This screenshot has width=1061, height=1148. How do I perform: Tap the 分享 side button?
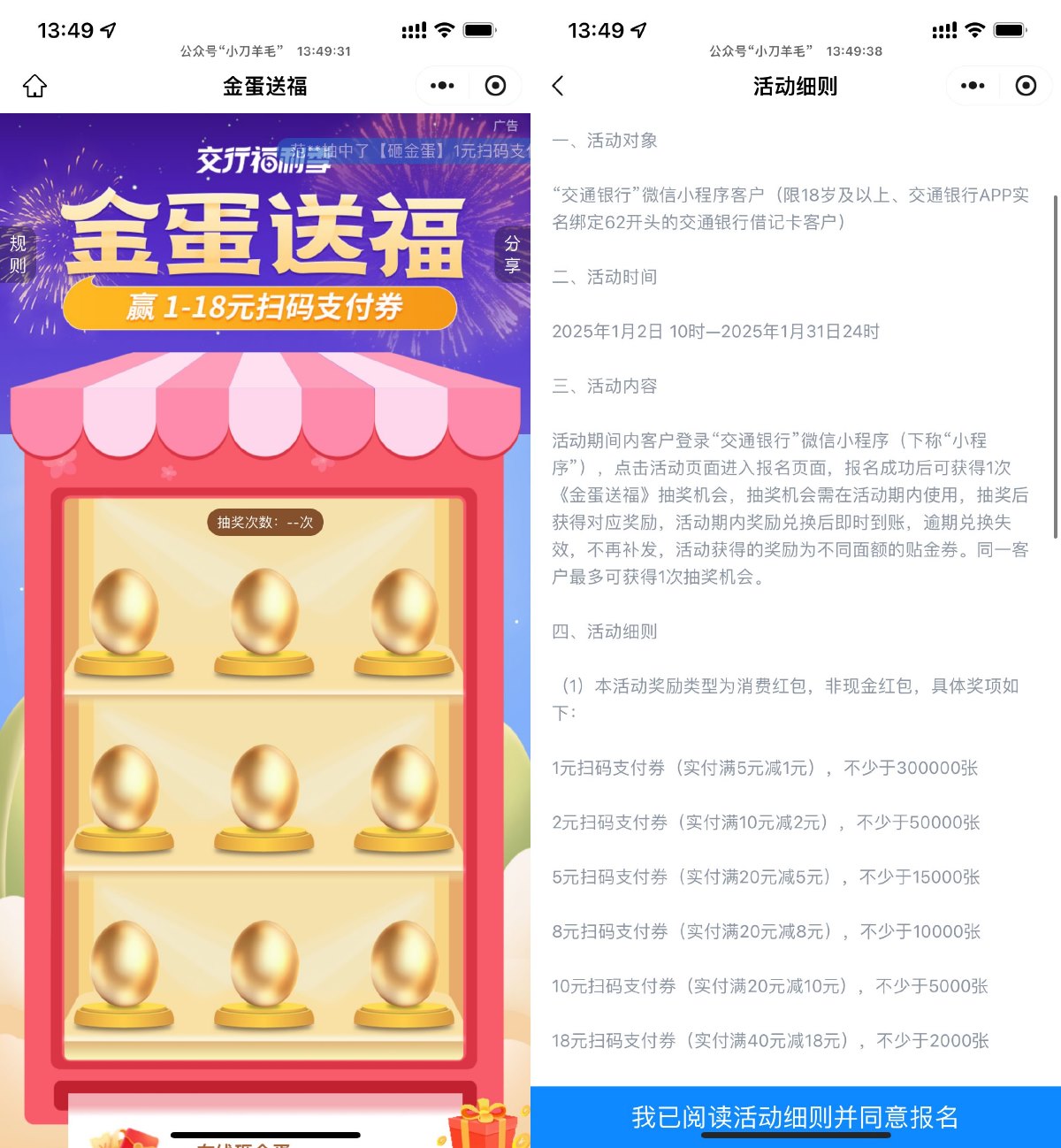coord(512,254)
